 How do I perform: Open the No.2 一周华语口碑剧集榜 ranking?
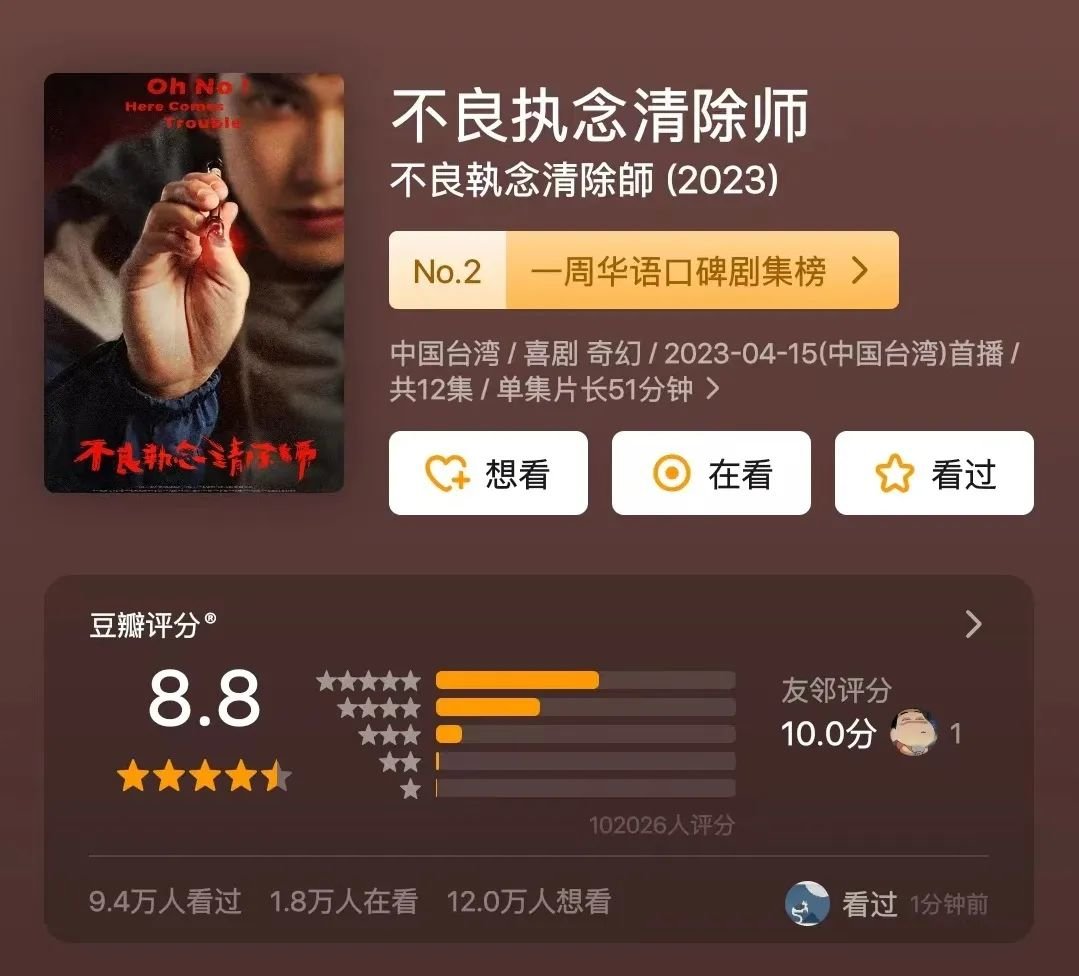643,271
